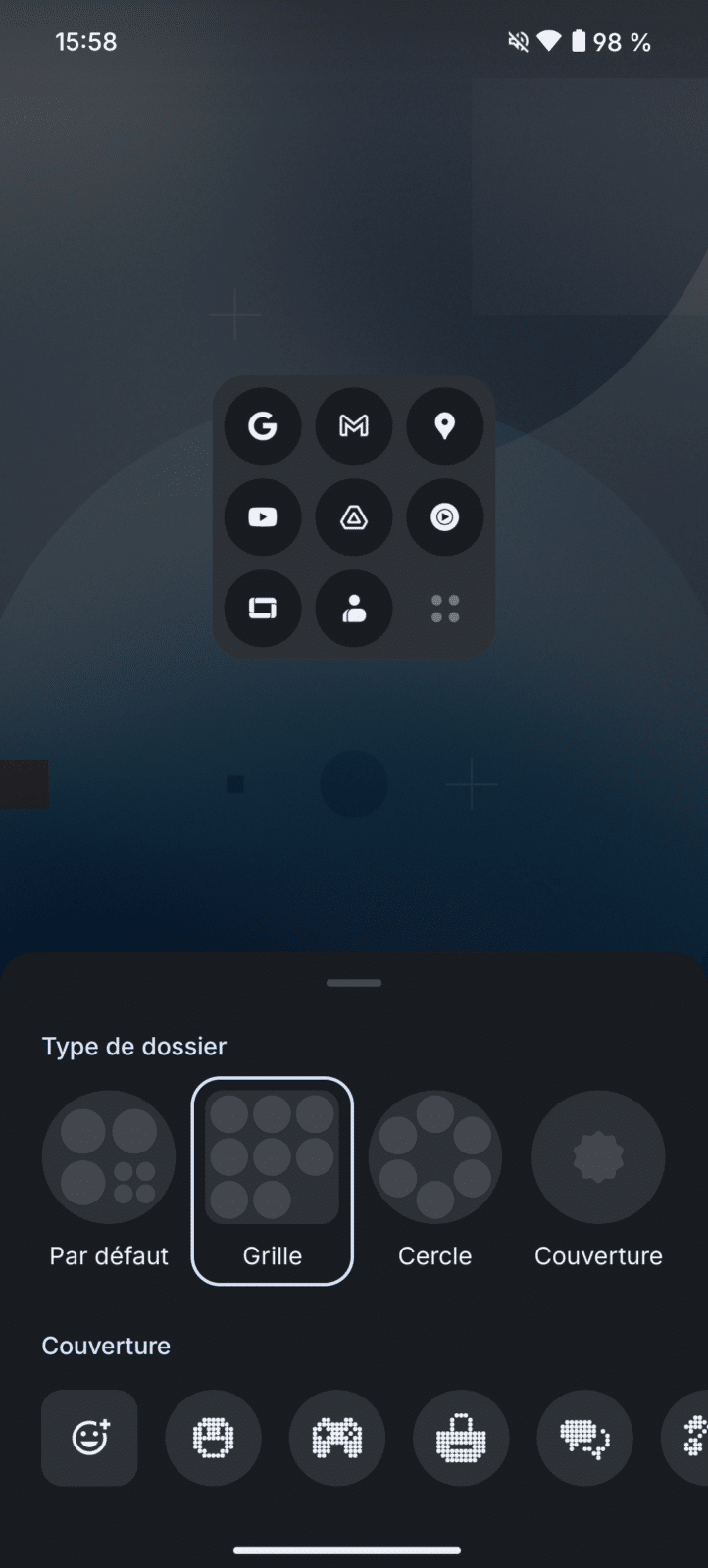Add a custom emoji cover
The image size is (708, 1568).
(x=89, y=1438)
